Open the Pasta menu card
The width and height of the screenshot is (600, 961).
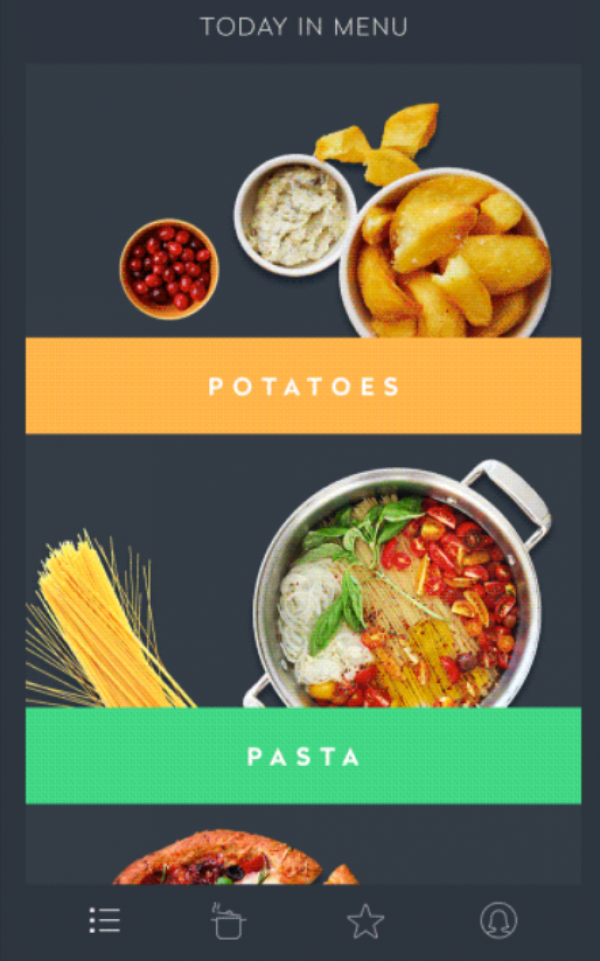click(x=303, y=756)
